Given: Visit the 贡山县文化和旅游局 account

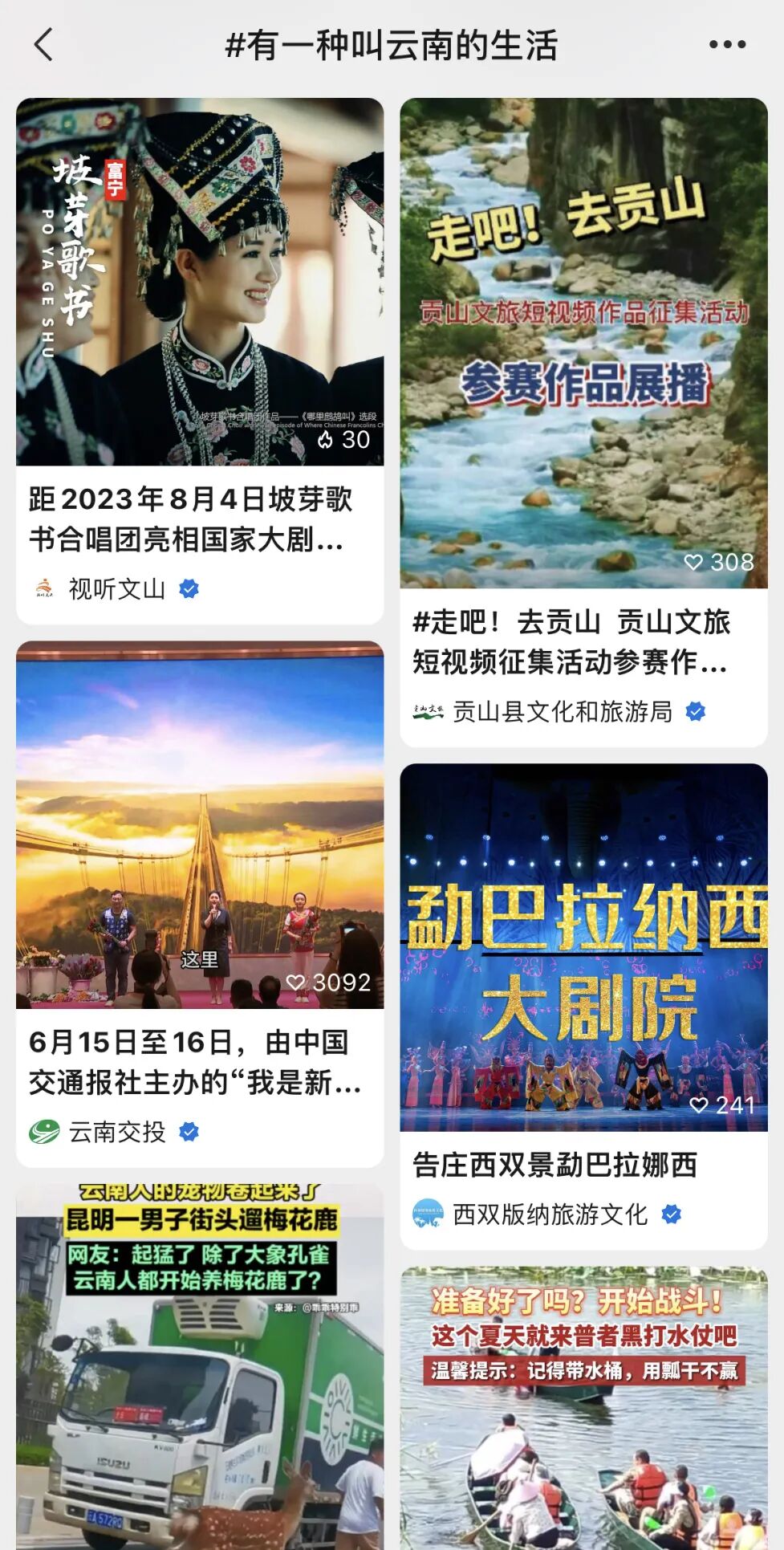Looking at the screenshot, I should (562, 711).
